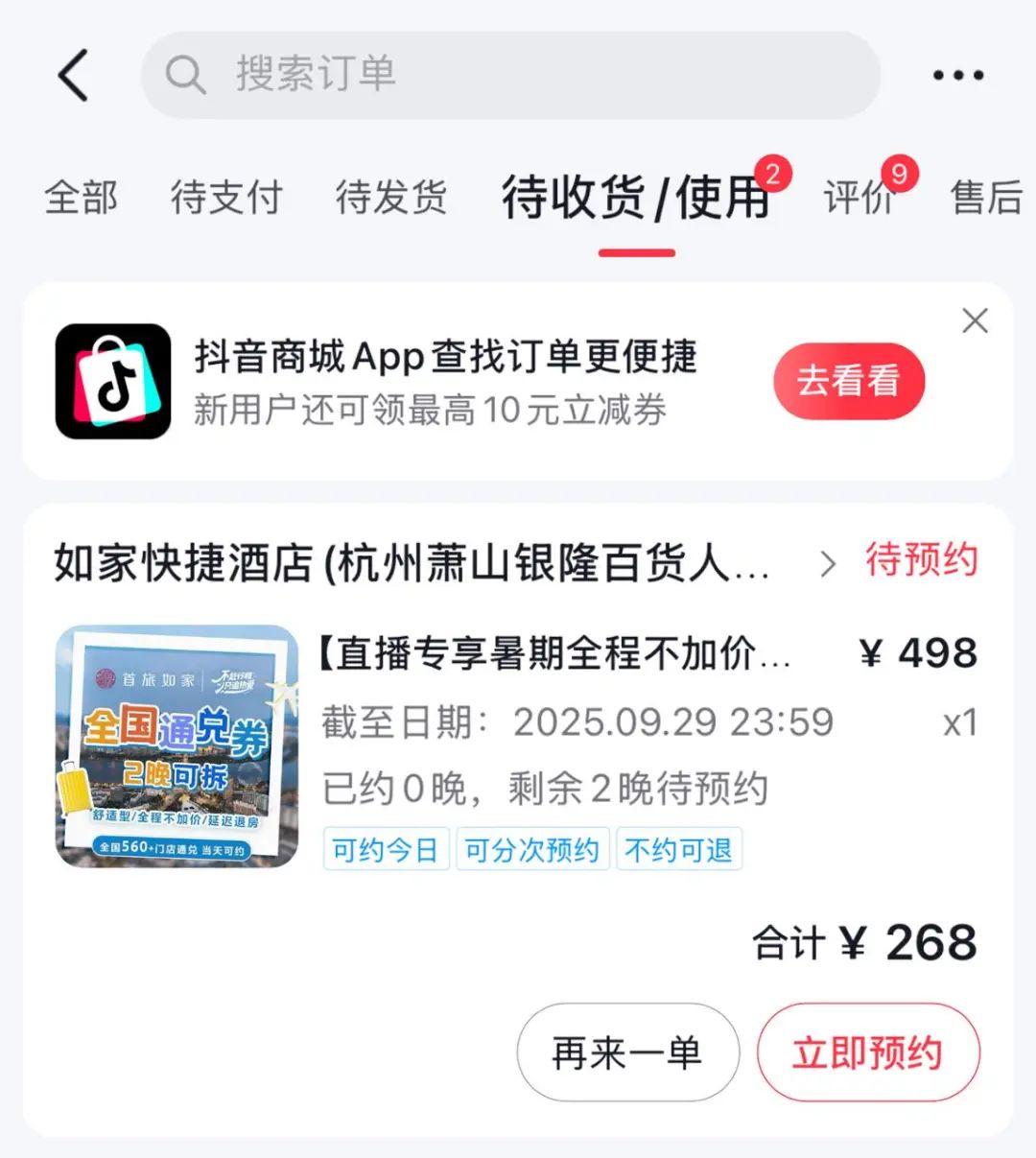The height and width of the screenshot is (1158, 1036).
Task: Open the three-dot more options menu
Action: [958, 75]
